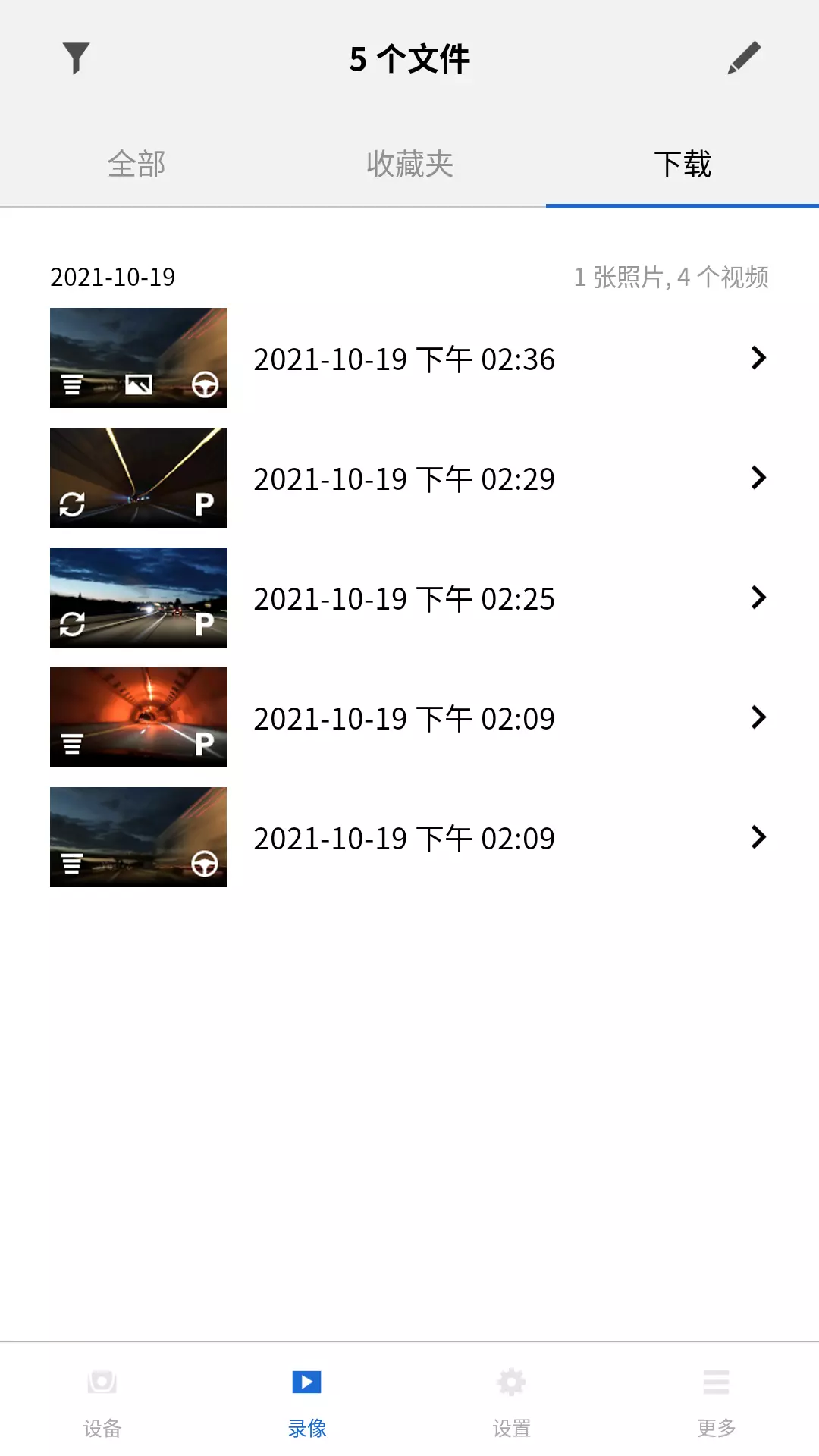Open the recording from 下午 02:25
Screen dimensions: 819x1456
coord(409,598)
